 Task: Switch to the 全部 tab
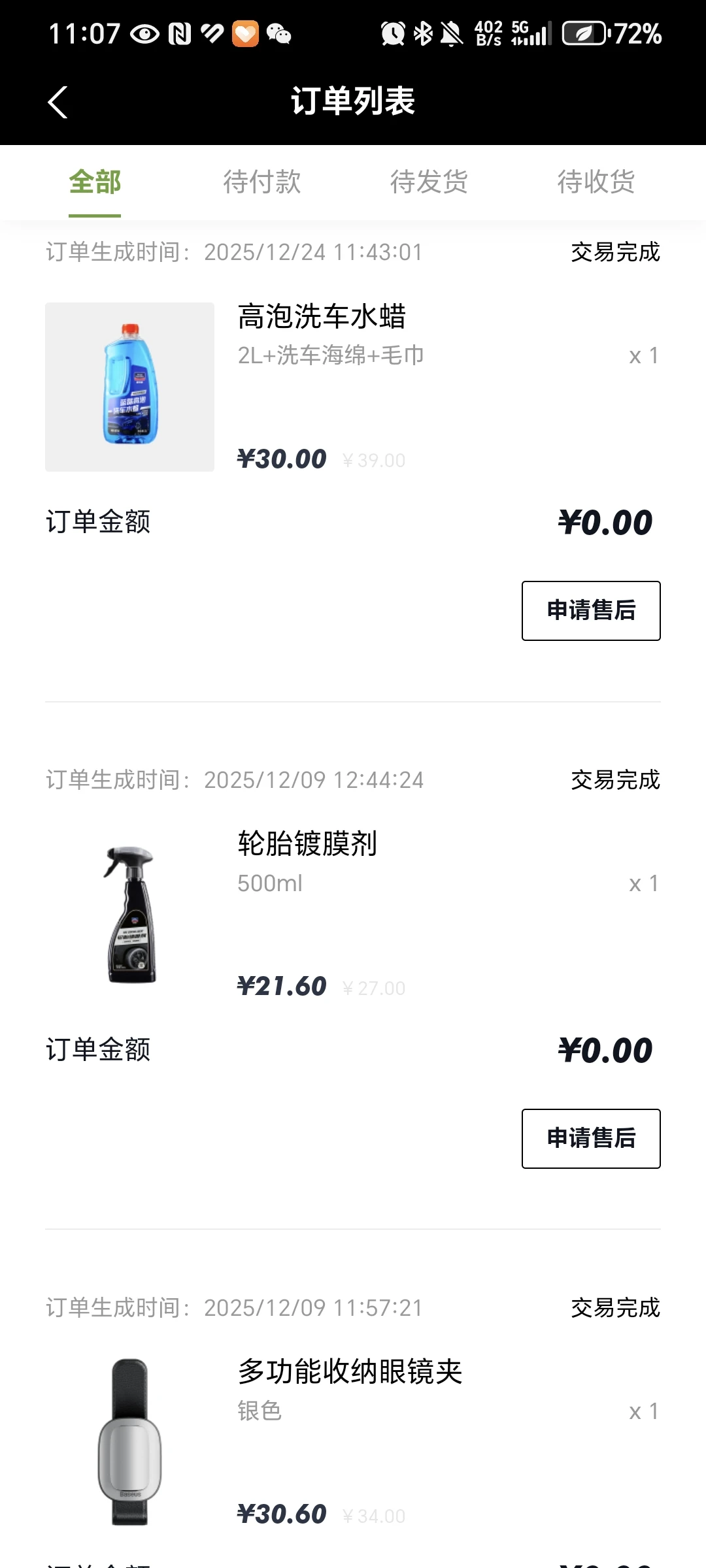tap(95, 182)
